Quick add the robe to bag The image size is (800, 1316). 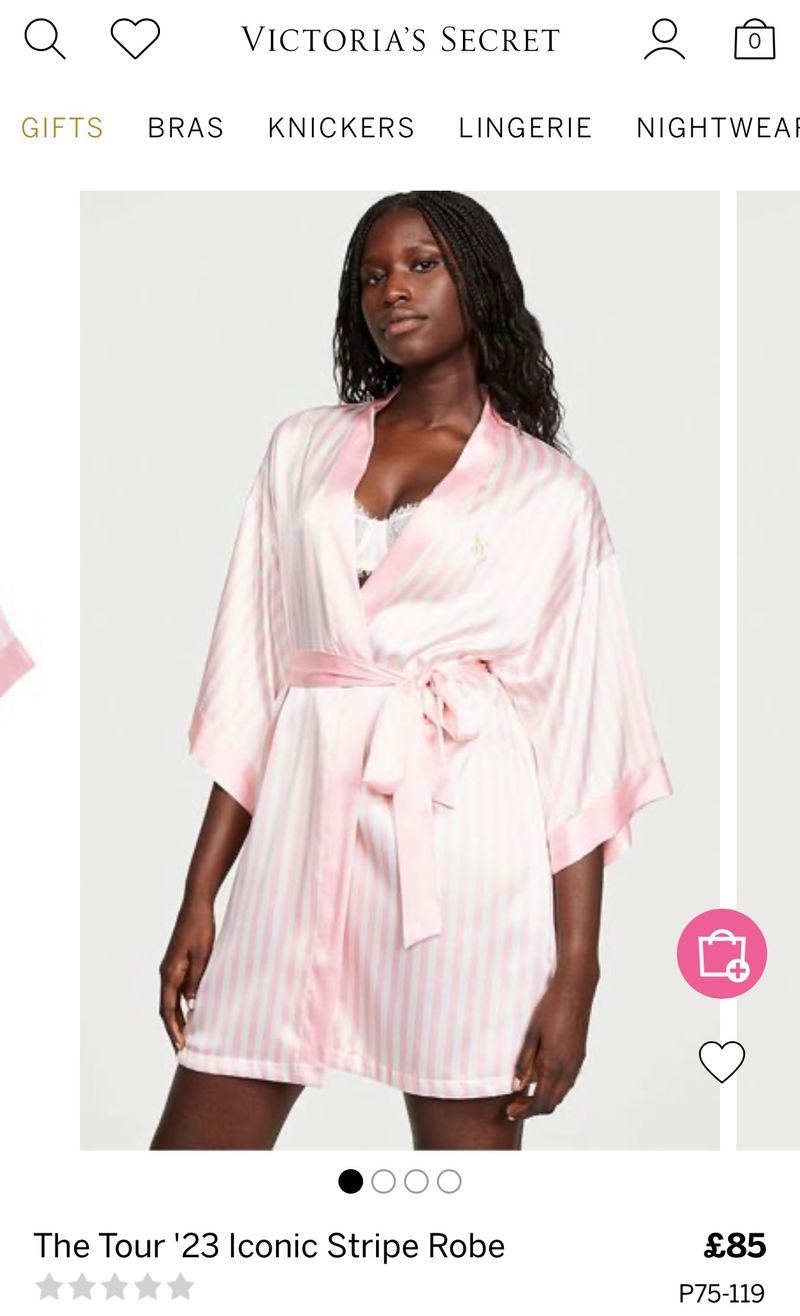tap(722, 954)
